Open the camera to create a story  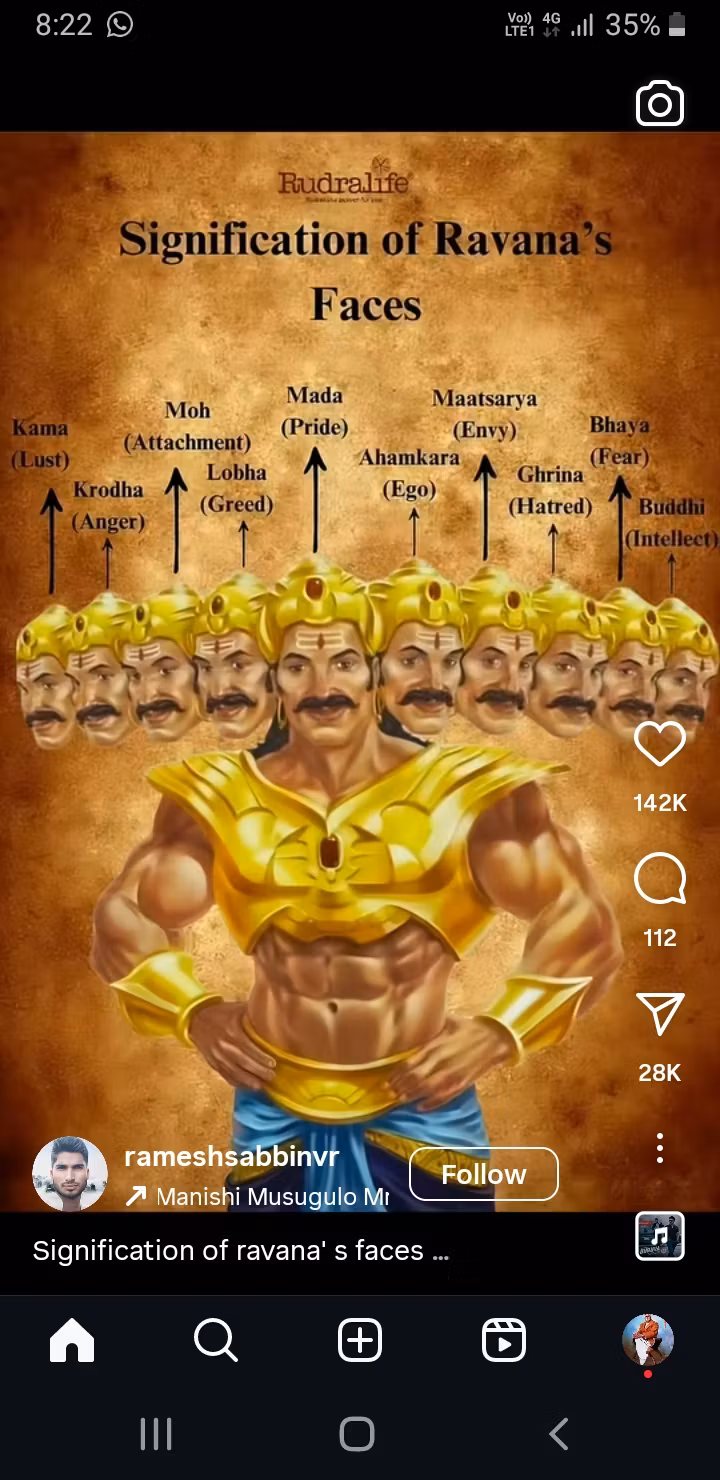[659, 103]
